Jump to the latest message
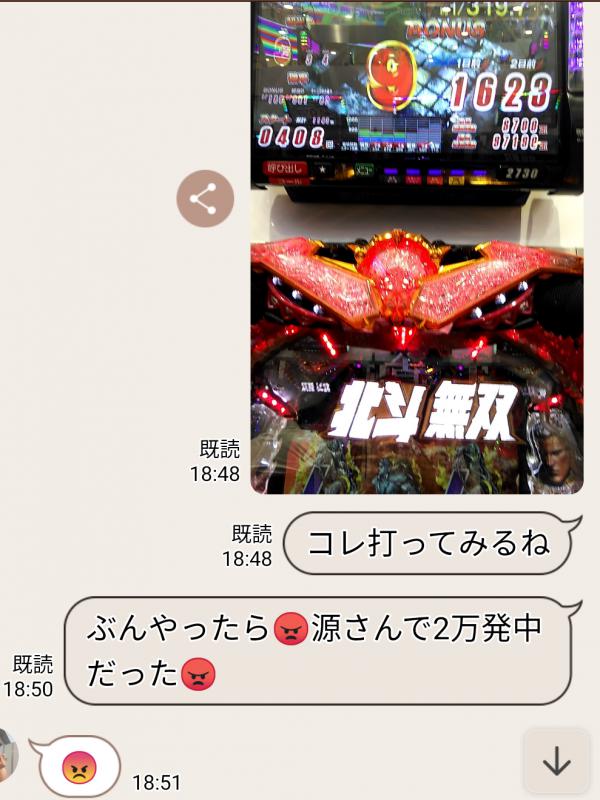The height and width of the screenshot is (800, 600). pyautogui.click(x=556, y=762)
